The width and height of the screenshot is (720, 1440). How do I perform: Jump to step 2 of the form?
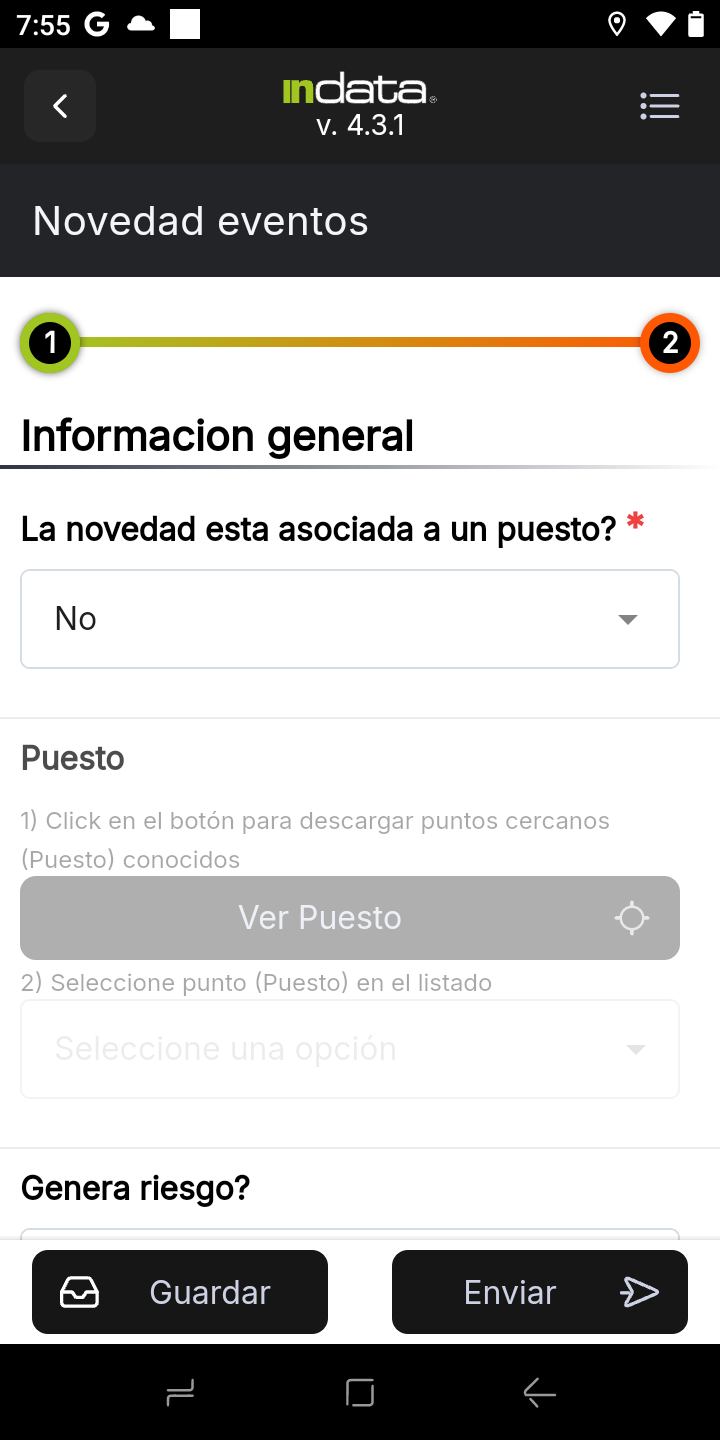[669, 343]
